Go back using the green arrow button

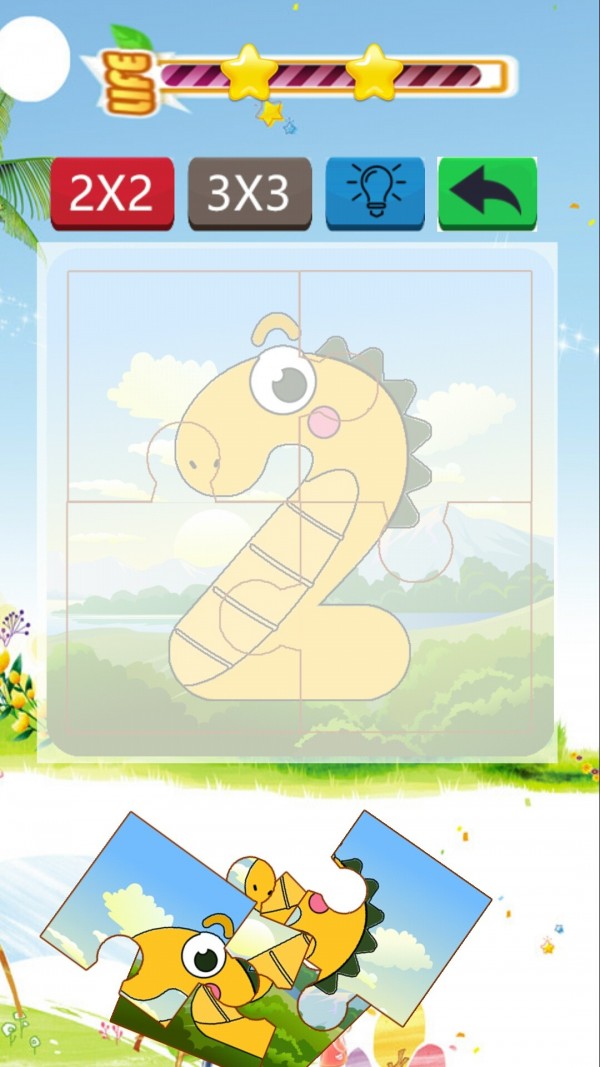(487, 193)
